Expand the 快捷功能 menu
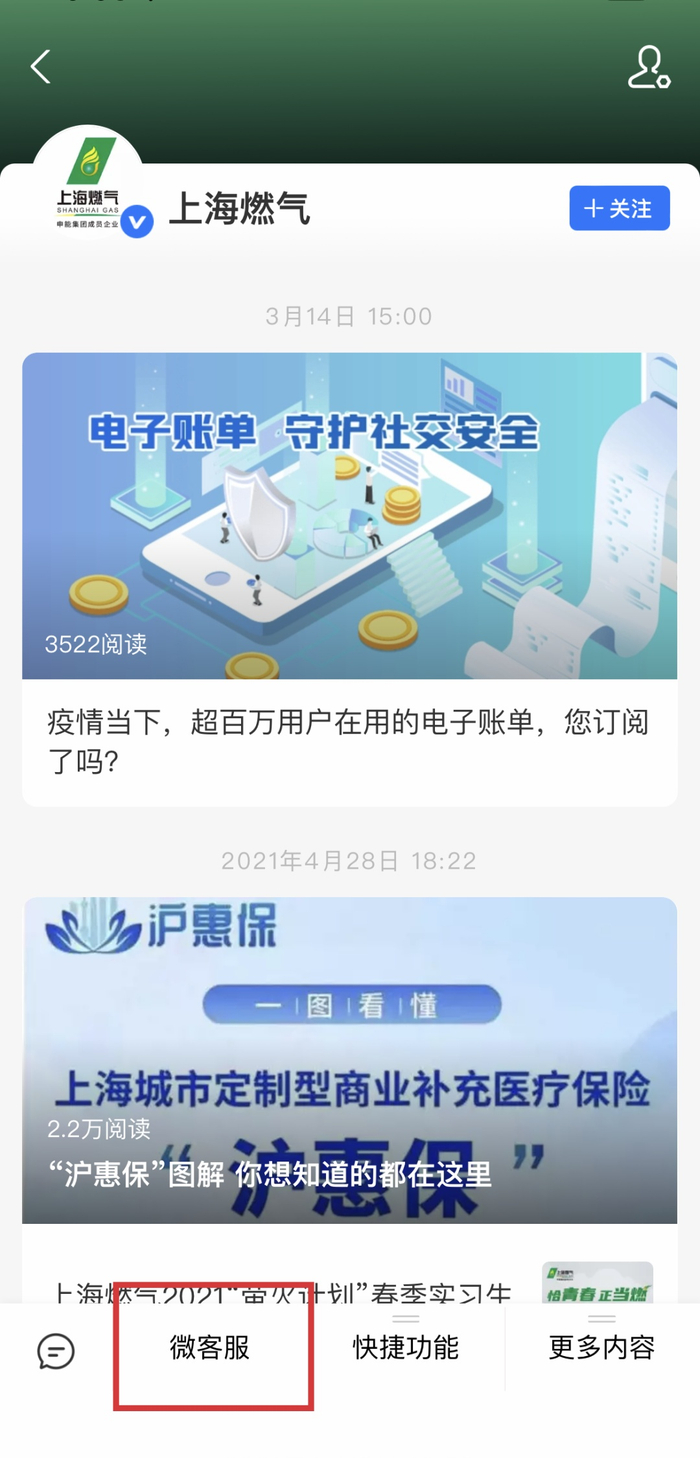Image resolution: width=700 pixels, height=1458 pixels. click(x=406, y=1348)
